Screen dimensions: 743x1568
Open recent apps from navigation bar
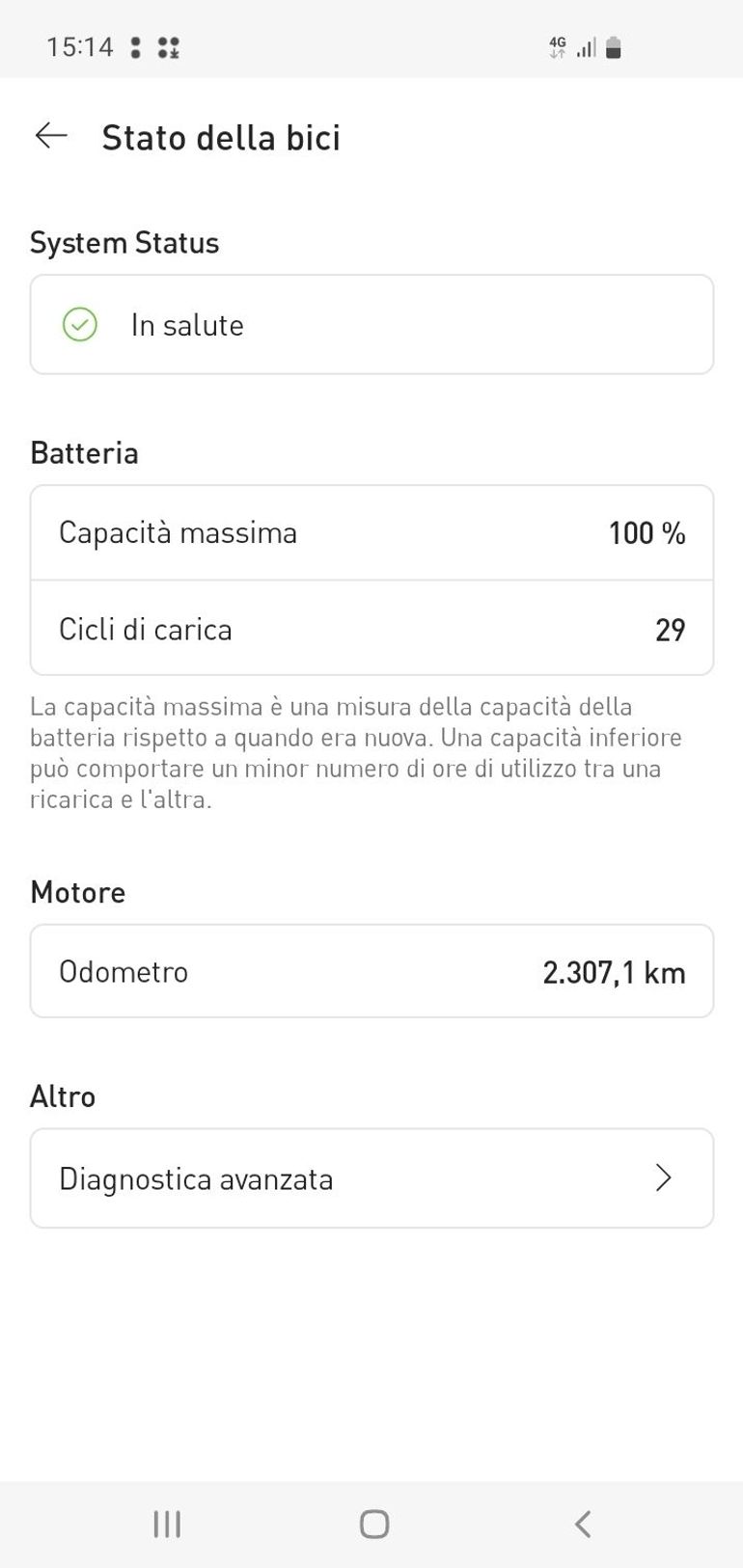(x=167, y=1524)
